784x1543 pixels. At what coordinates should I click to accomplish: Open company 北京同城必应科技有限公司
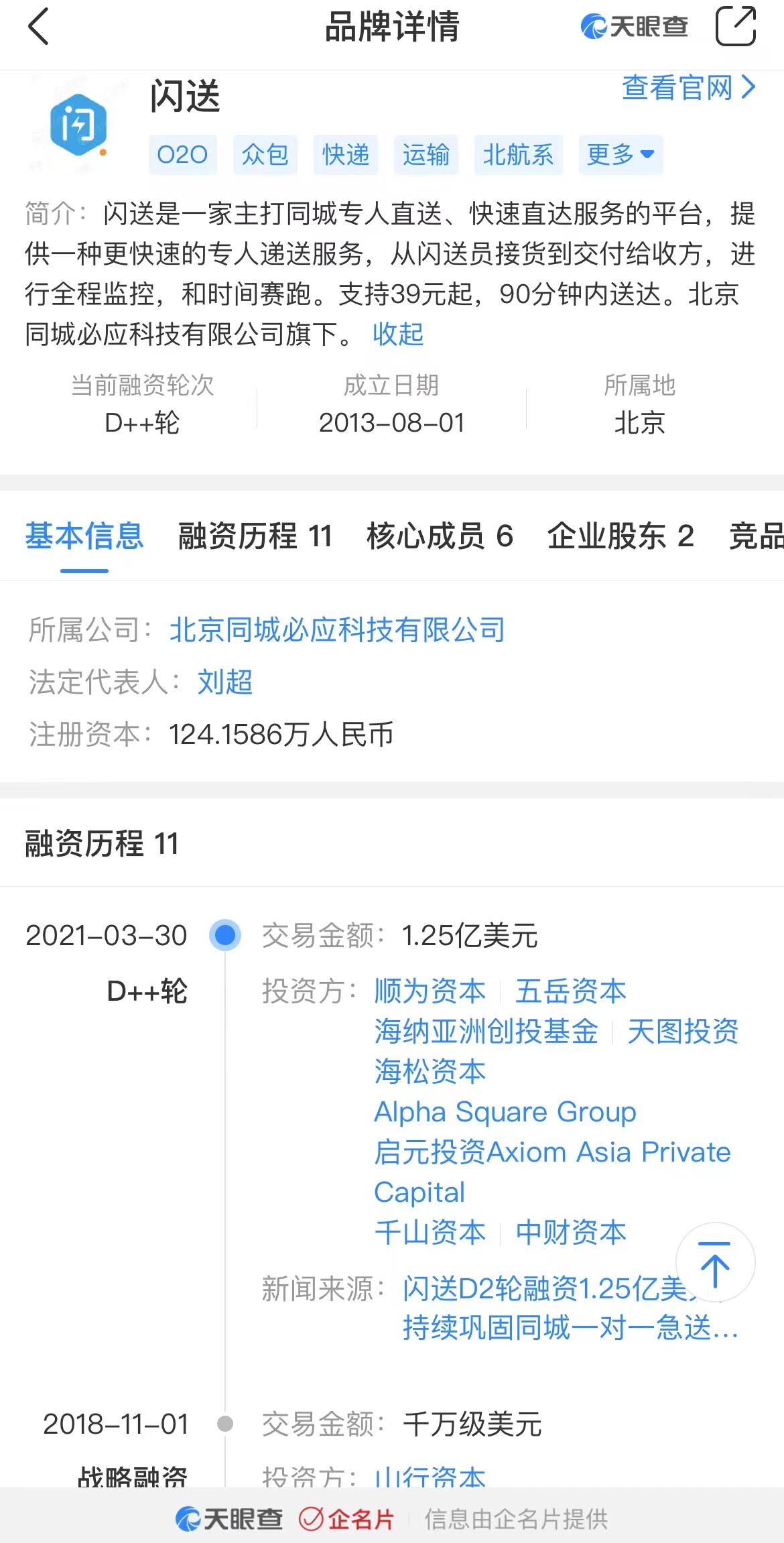(337, 630)
